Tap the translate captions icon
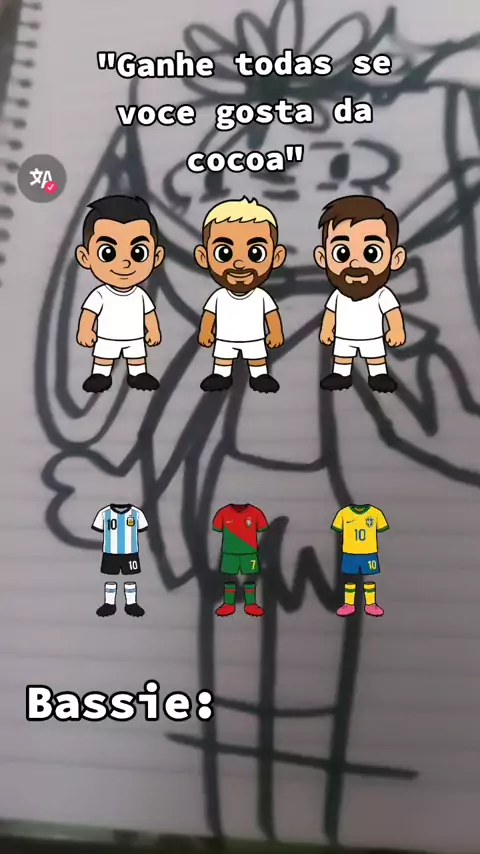The image size is (480, 854). click(x=42, y=179)
